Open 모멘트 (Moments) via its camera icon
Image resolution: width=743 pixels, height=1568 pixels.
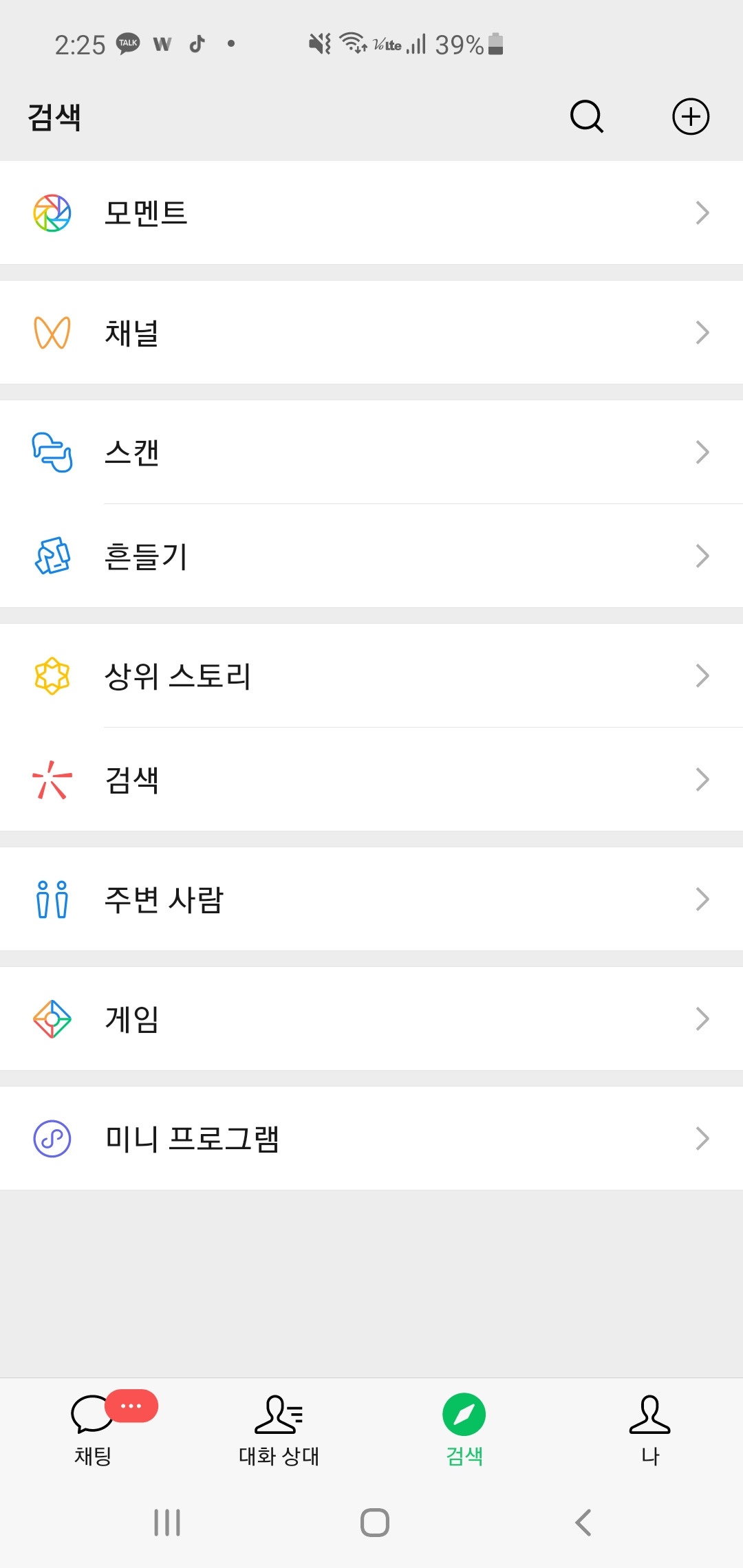pos(52,213)
